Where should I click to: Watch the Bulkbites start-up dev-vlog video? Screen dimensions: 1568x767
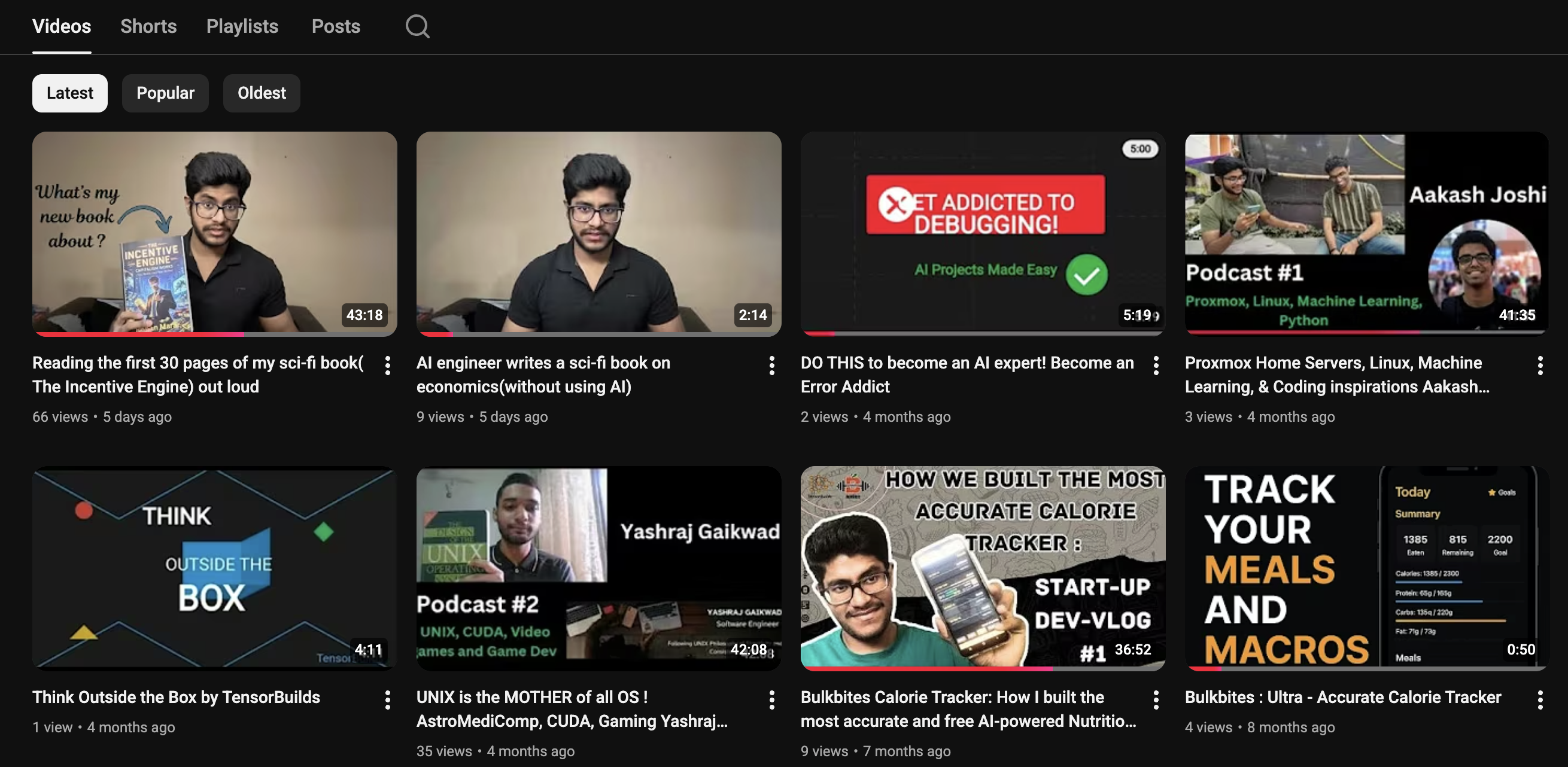point(983,567)
